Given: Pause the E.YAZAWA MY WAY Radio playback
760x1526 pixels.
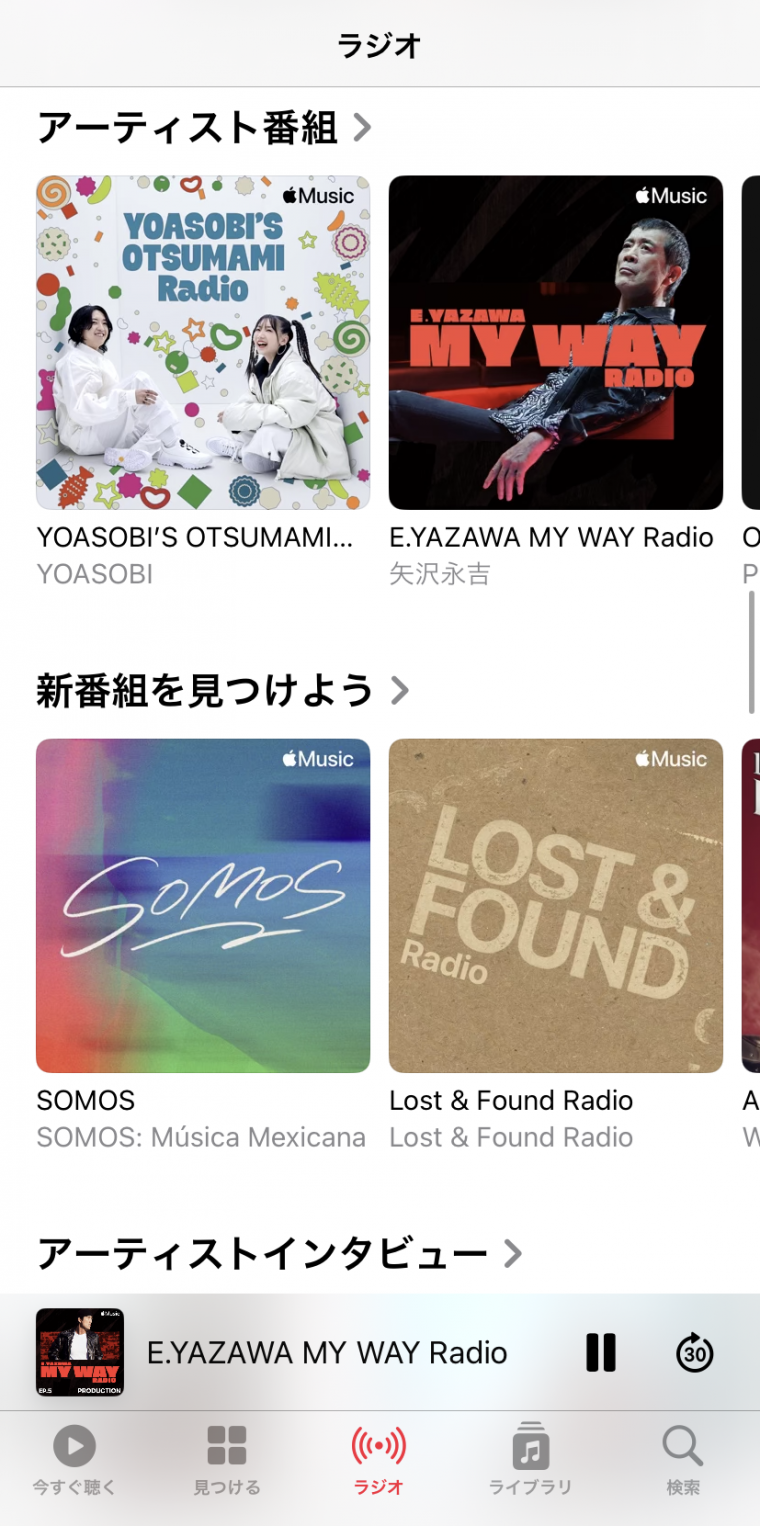Looking at the screenshot, I should [600, 1351].
